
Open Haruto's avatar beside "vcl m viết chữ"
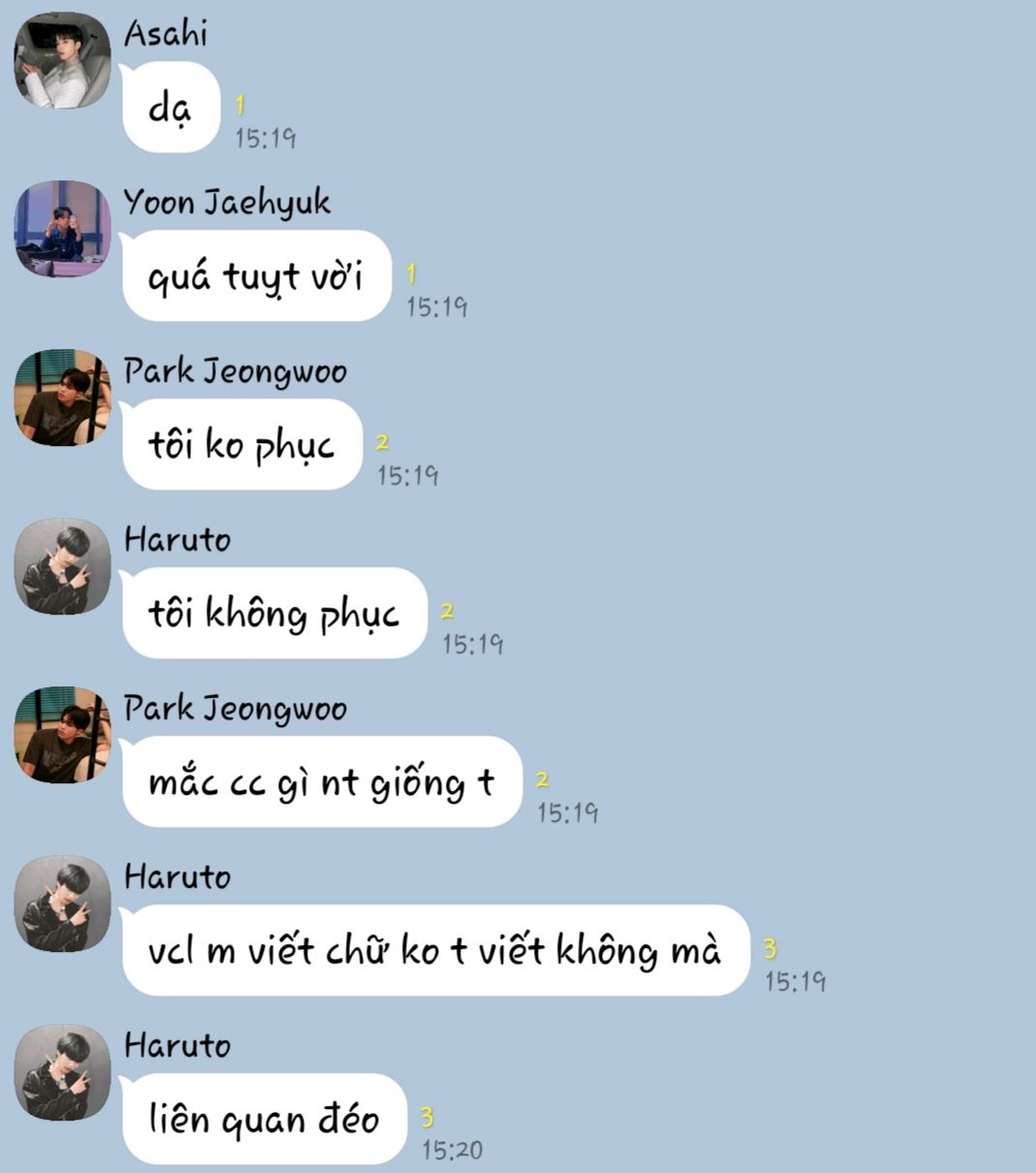coord(63,904)
